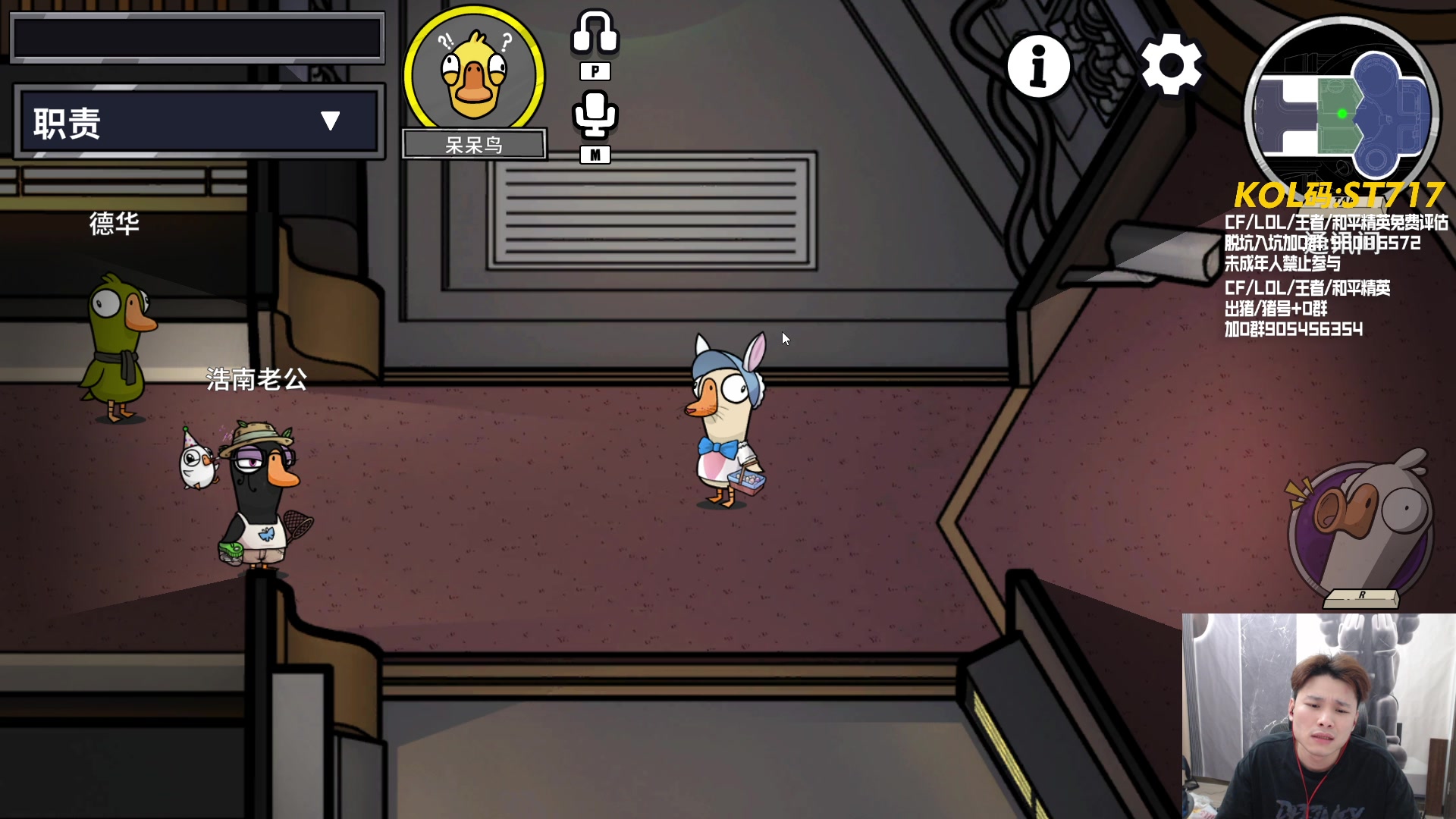Open the 呆呆鸟 role badge
1456x819 pixels.
pyautogui.click(x=474, y=76)
